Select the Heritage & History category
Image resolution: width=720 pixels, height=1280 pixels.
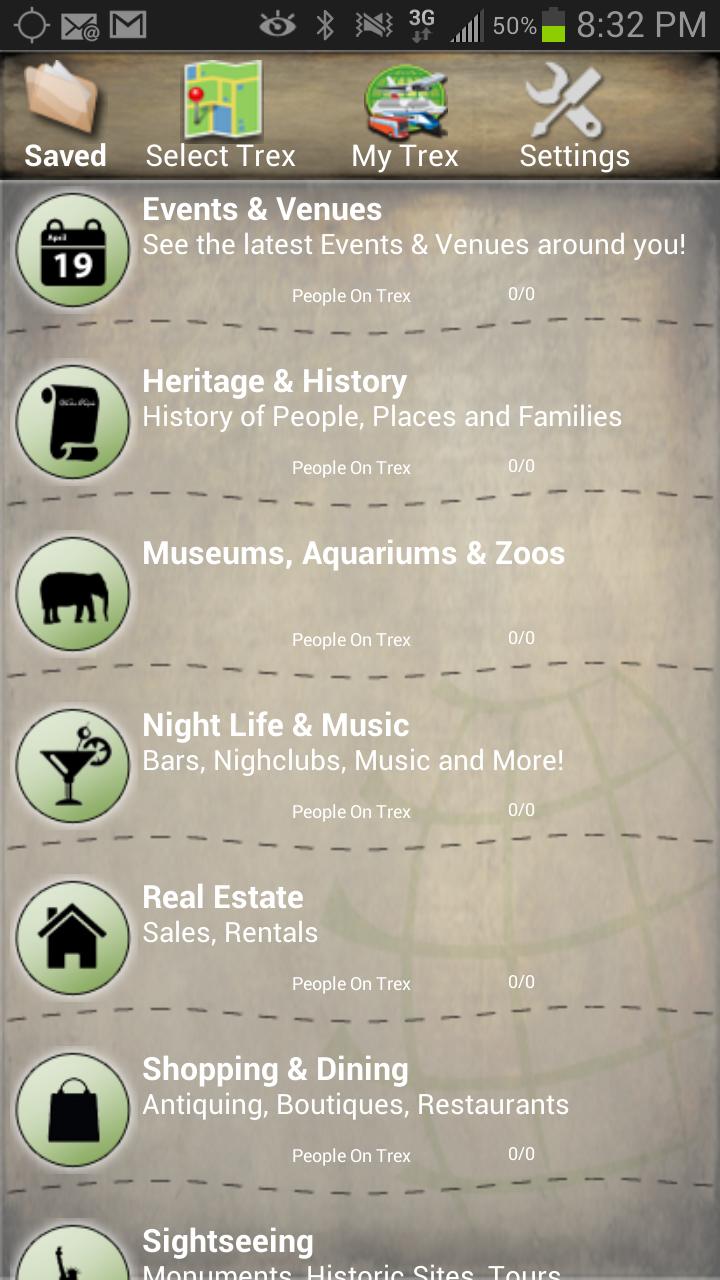(360, 422)
